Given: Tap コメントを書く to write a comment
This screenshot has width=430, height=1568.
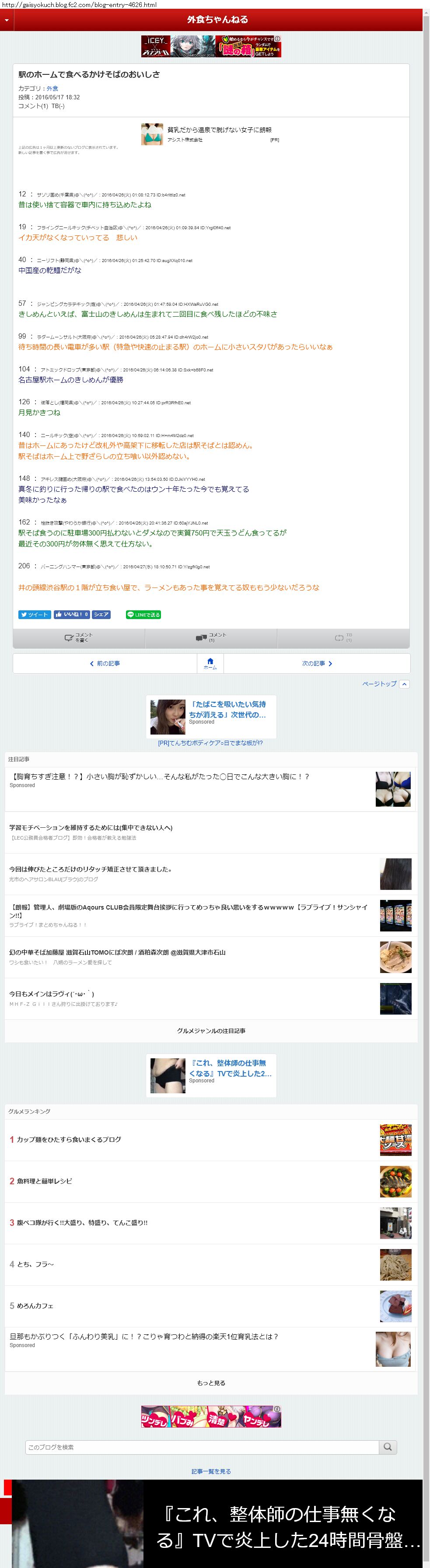Looking at the screenshot, I should (x=79, y=637).
